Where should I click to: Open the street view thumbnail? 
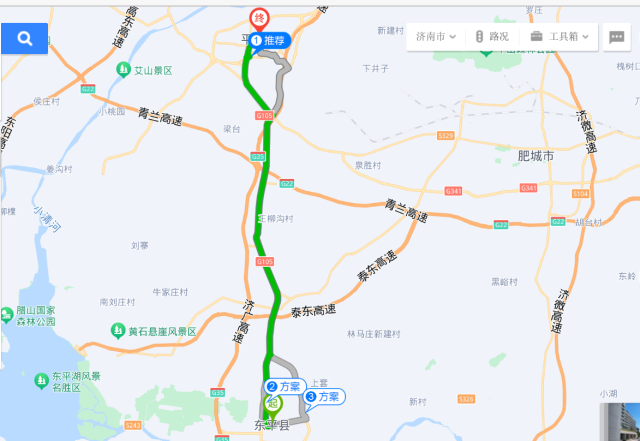coord(619,422)
